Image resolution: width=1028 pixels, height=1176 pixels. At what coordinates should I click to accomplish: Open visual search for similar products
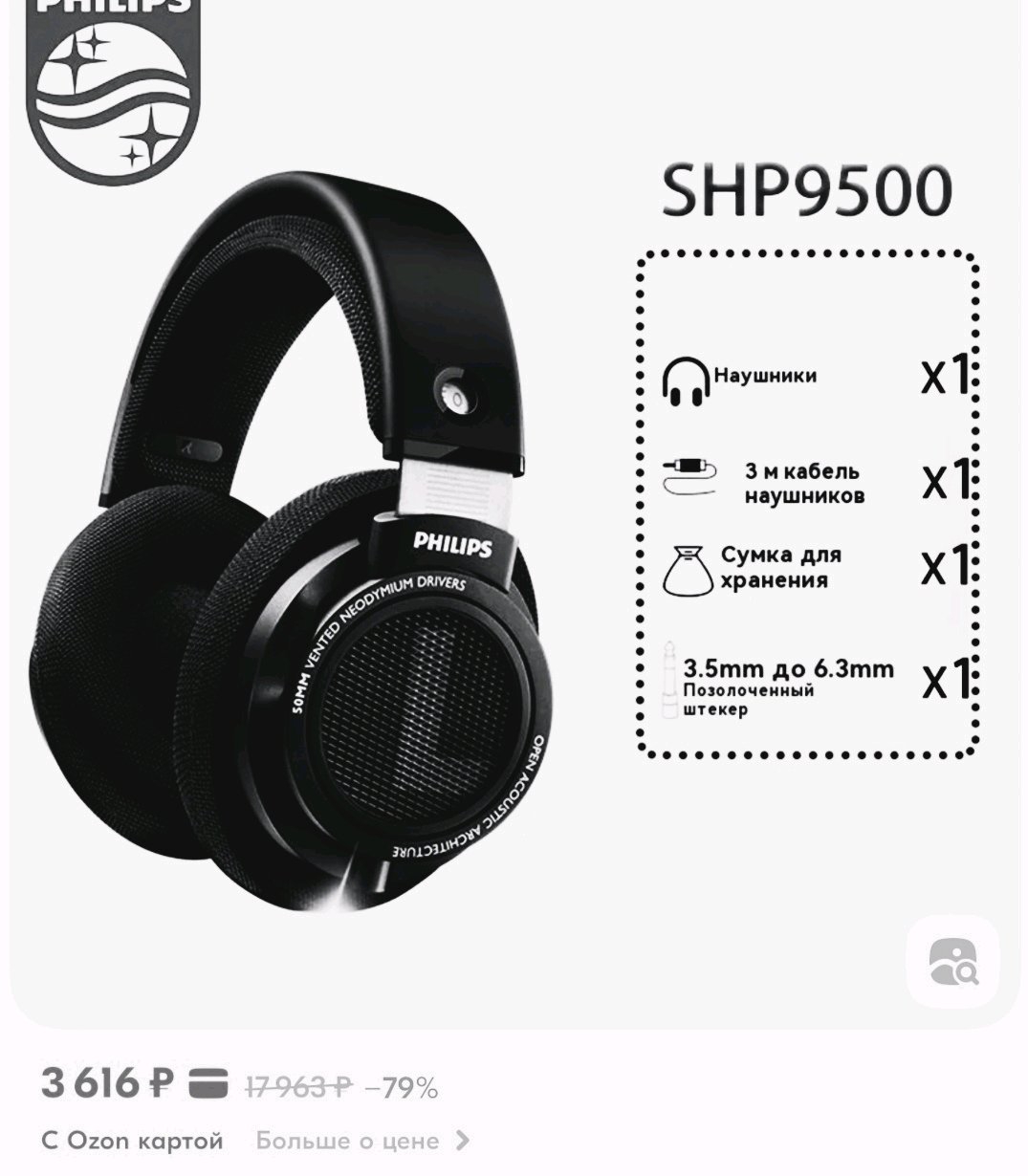953,961
